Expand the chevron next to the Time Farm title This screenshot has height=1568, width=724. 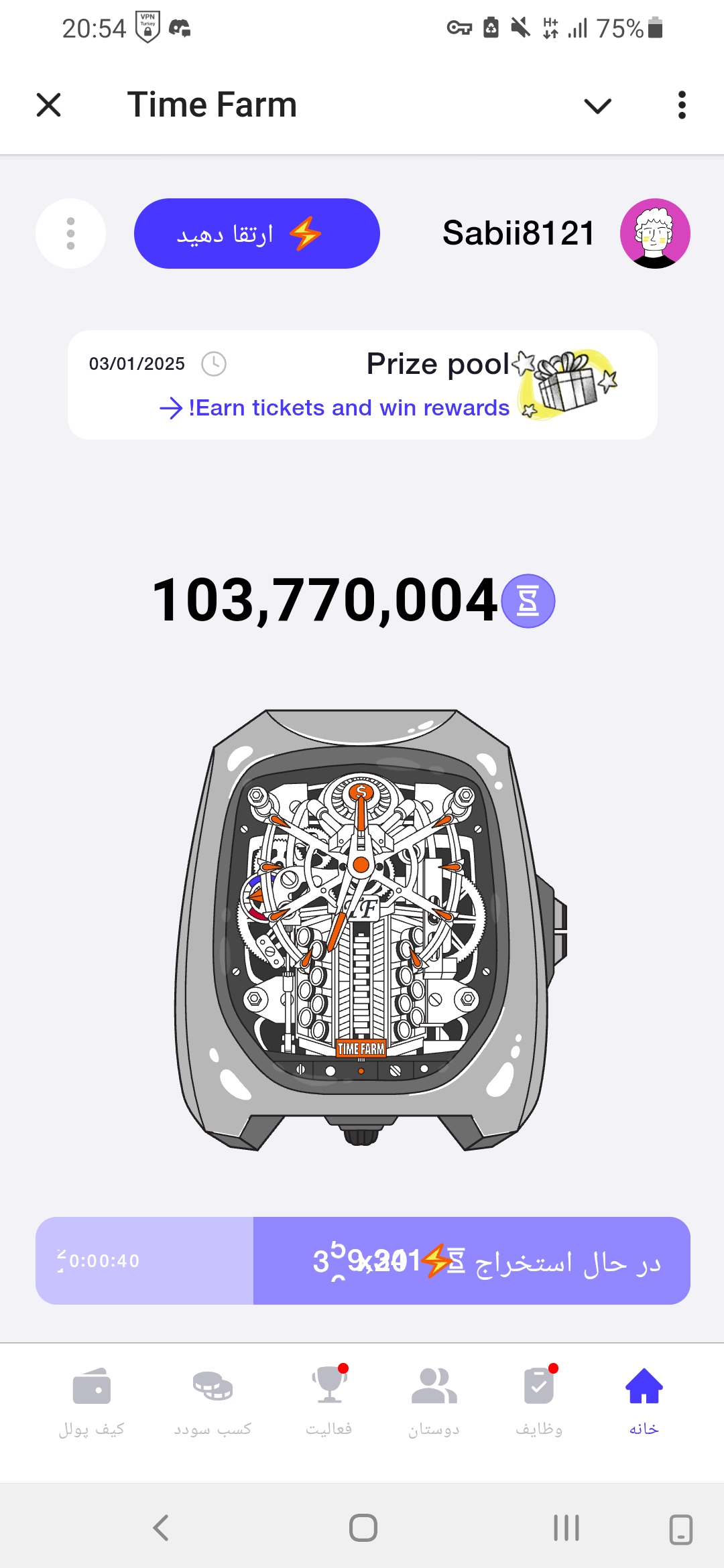tap(597, 106)
